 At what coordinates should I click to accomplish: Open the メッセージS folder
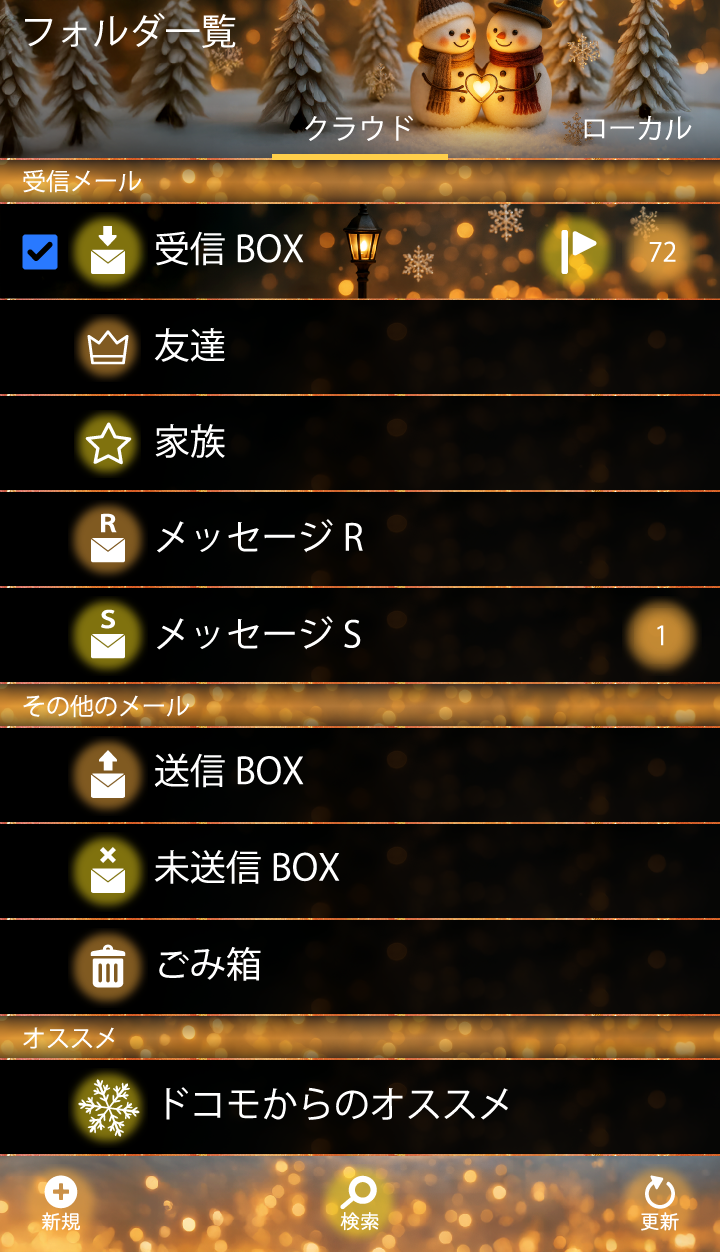[258, 634]
